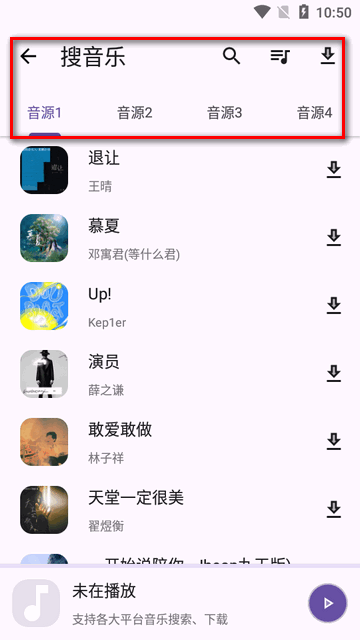Switch to the 音源4 tab
Viewport: 360px width, 640px height.
coord(314,113)
